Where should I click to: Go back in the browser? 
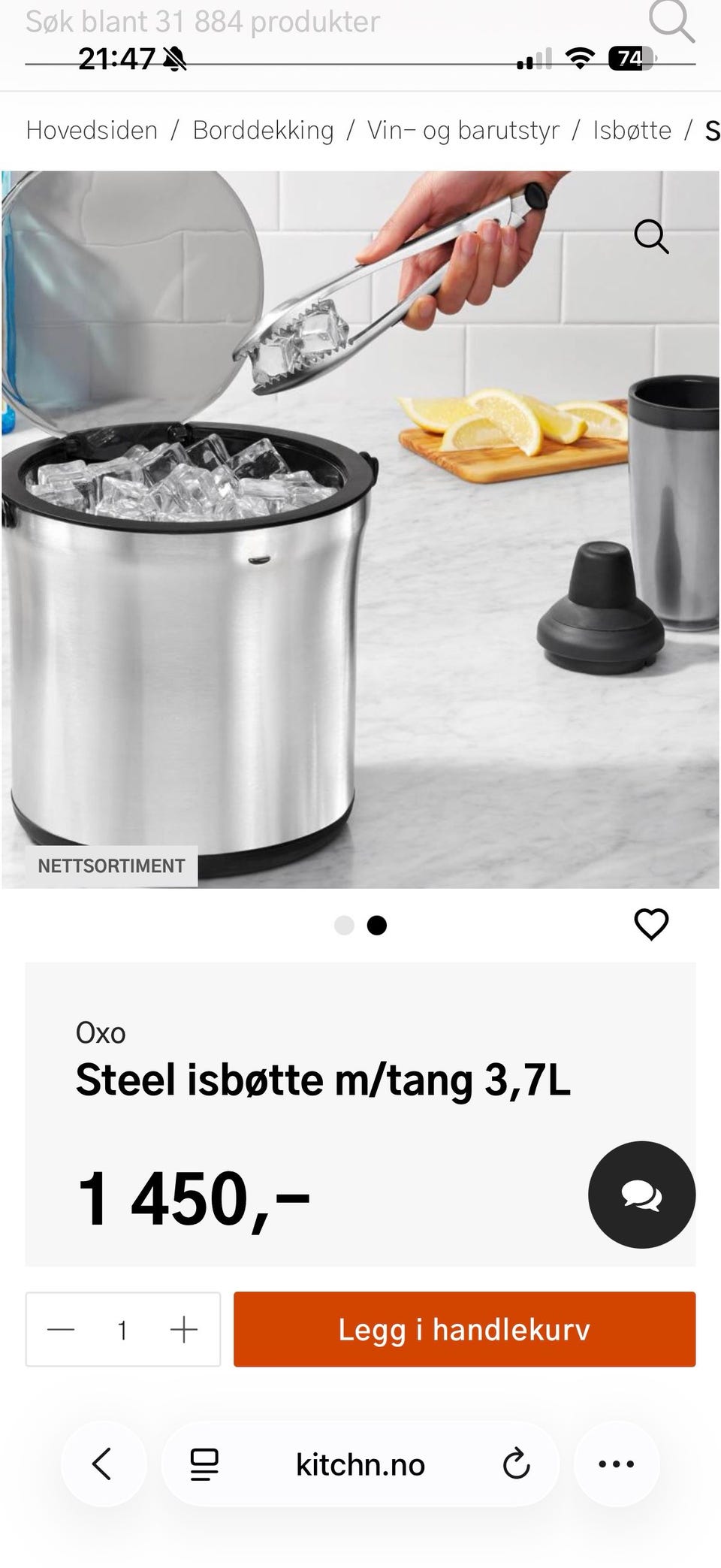(x=102, y=1464)
